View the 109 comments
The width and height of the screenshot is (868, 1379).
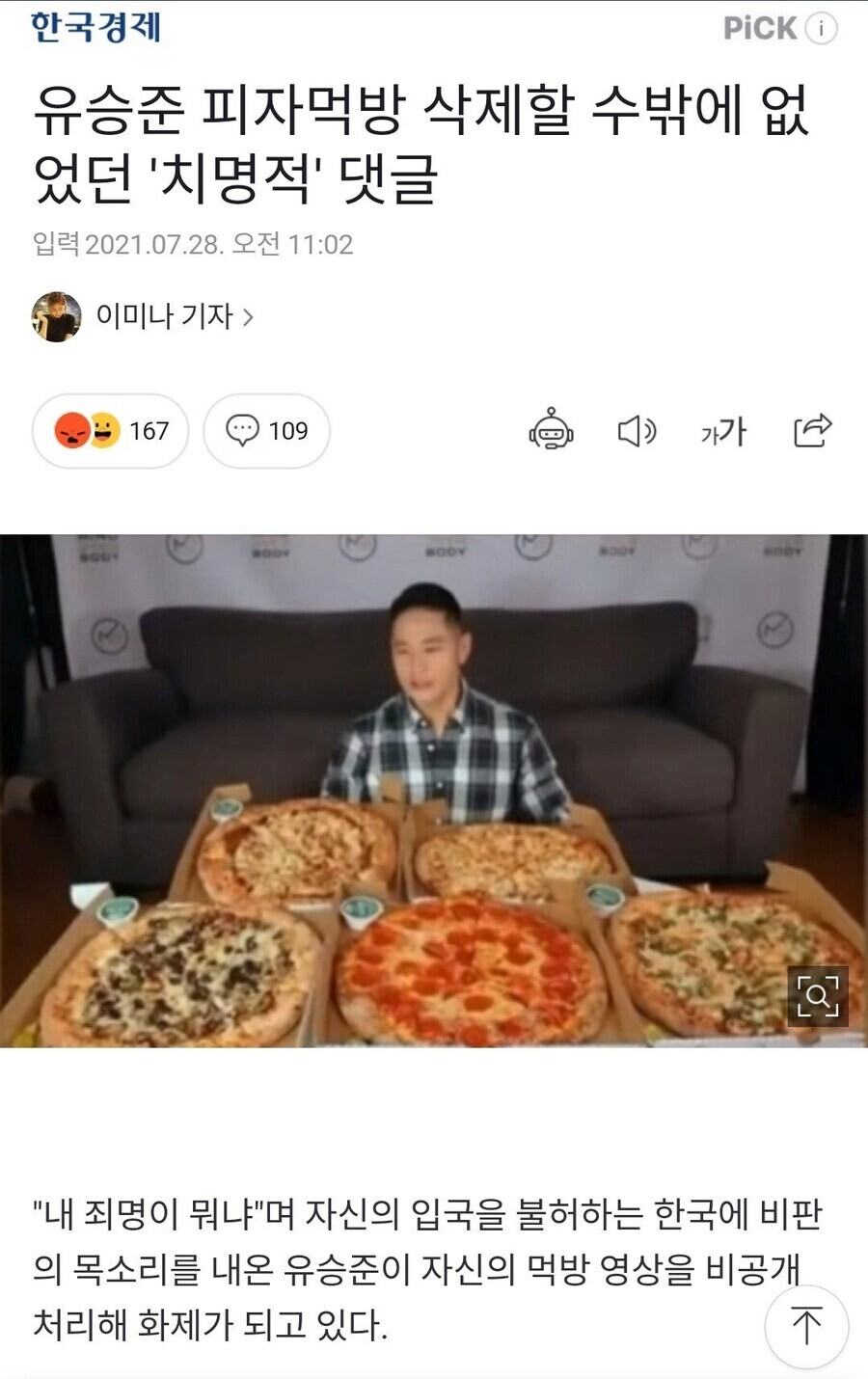coord(267,430)
